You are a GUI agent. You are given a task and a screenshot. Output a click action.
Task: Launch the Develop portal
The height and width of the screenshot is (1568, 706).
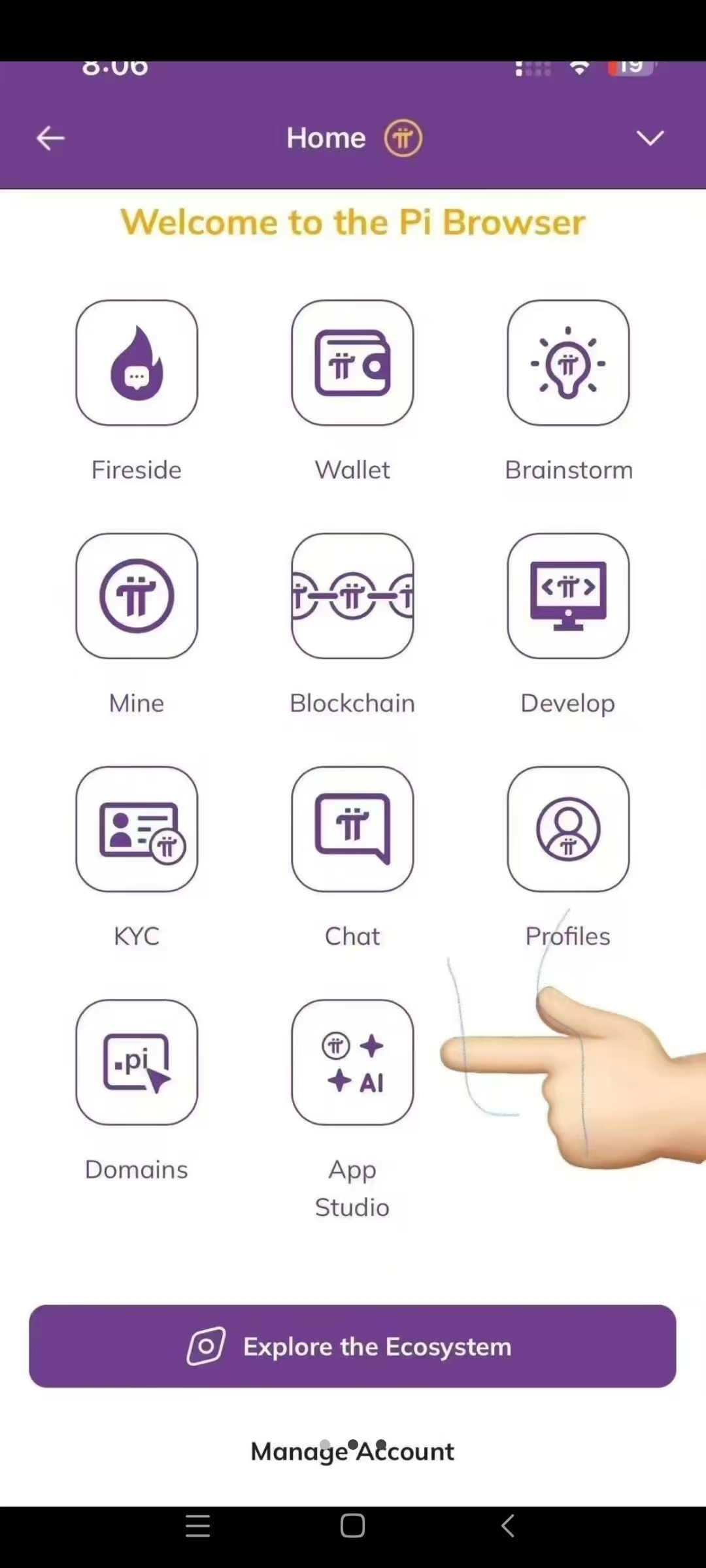(568, 596)
